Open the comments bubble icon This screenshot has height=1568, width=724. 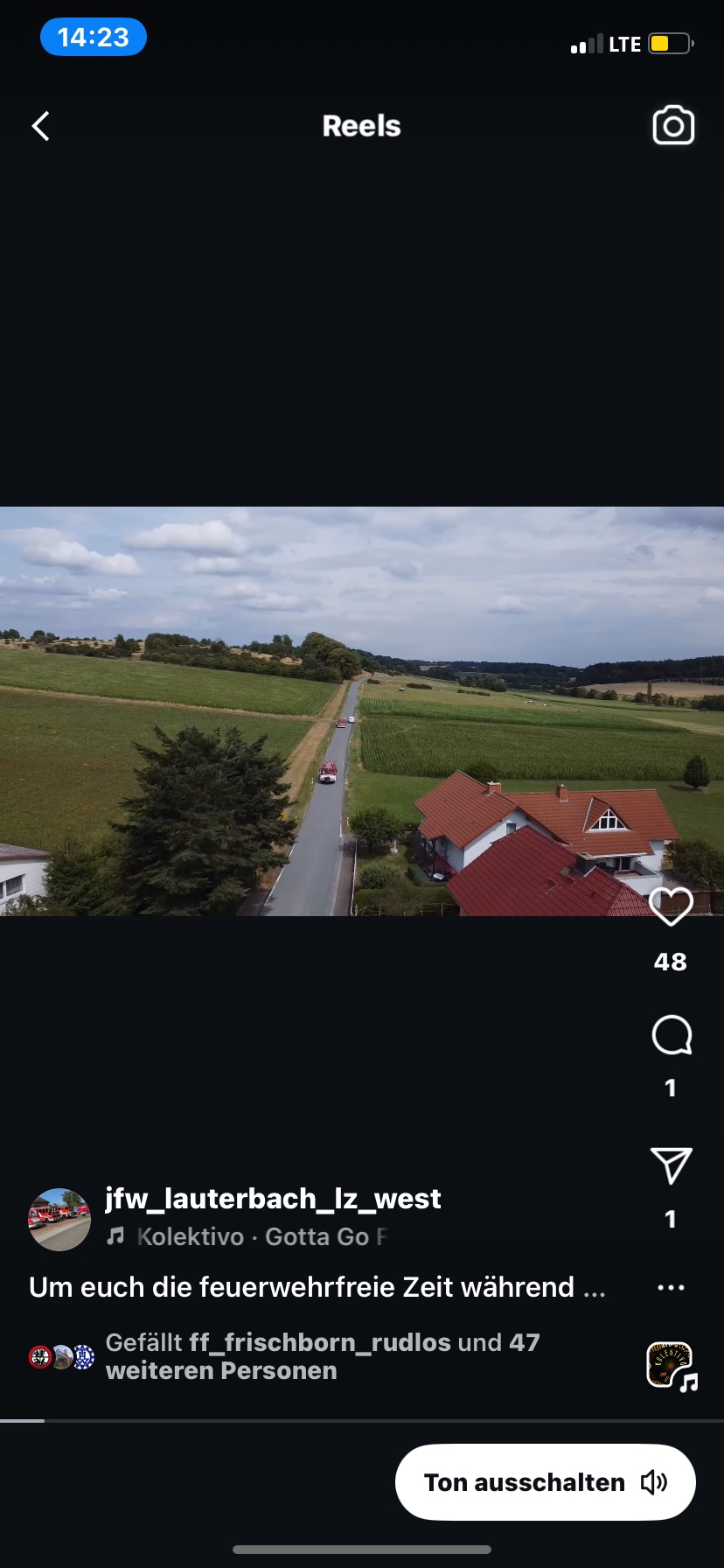tap(671, 1035)
